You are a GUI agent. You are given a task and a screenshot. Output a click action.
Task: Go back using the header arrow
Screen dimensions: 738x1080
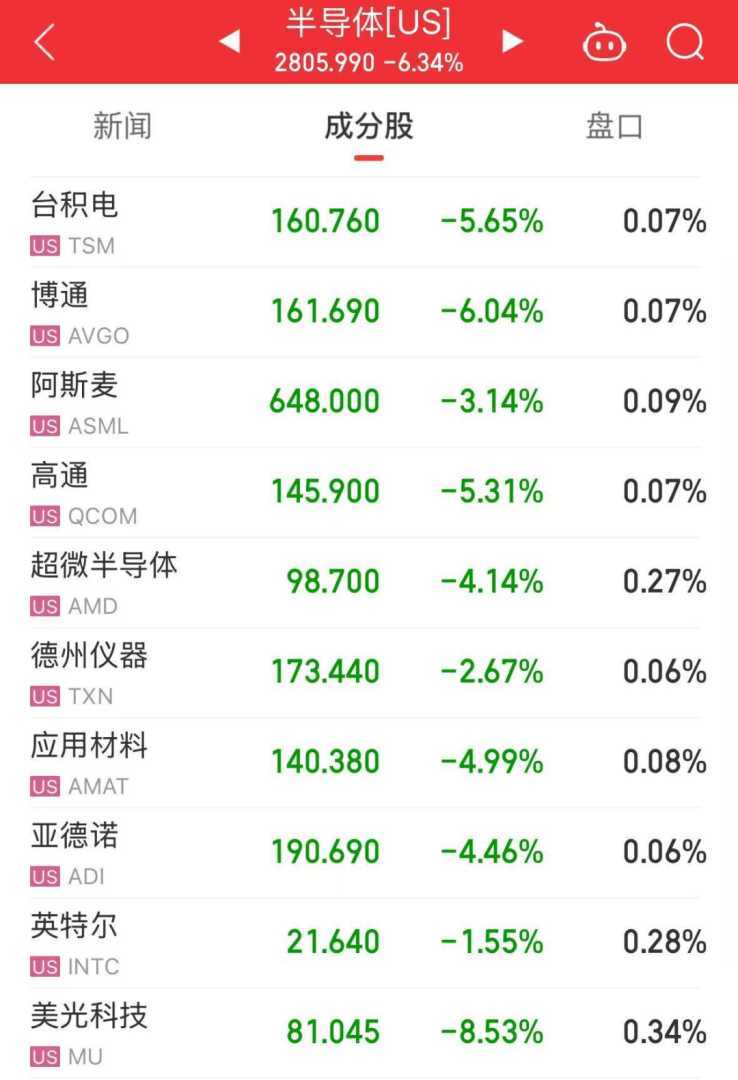(44, 42)
